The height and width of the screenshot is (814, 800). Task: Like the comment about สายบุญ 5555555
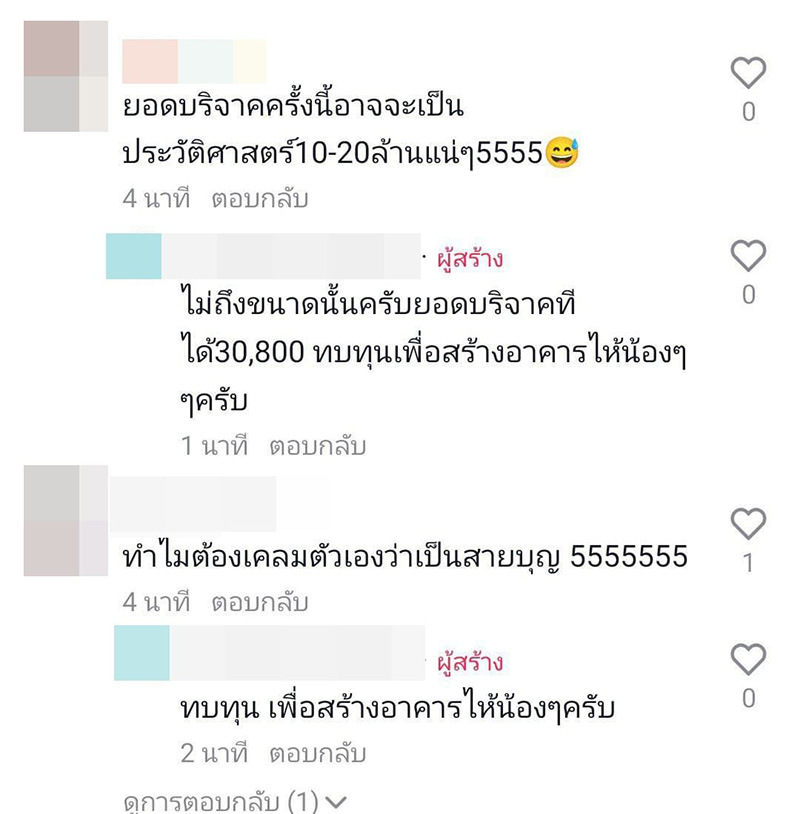[748, 525]
